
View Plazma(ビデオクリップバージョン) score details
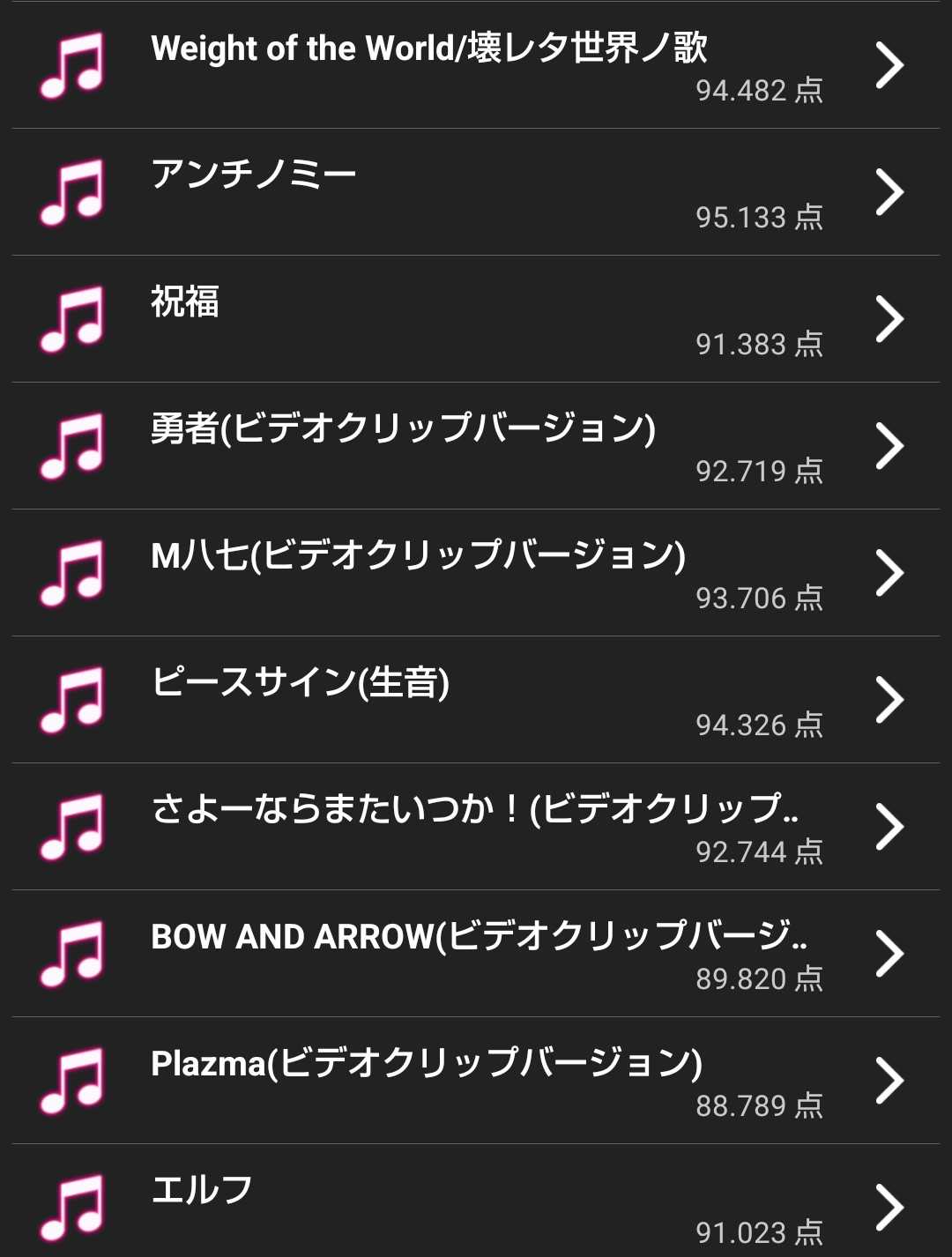tap(476, 1081)
